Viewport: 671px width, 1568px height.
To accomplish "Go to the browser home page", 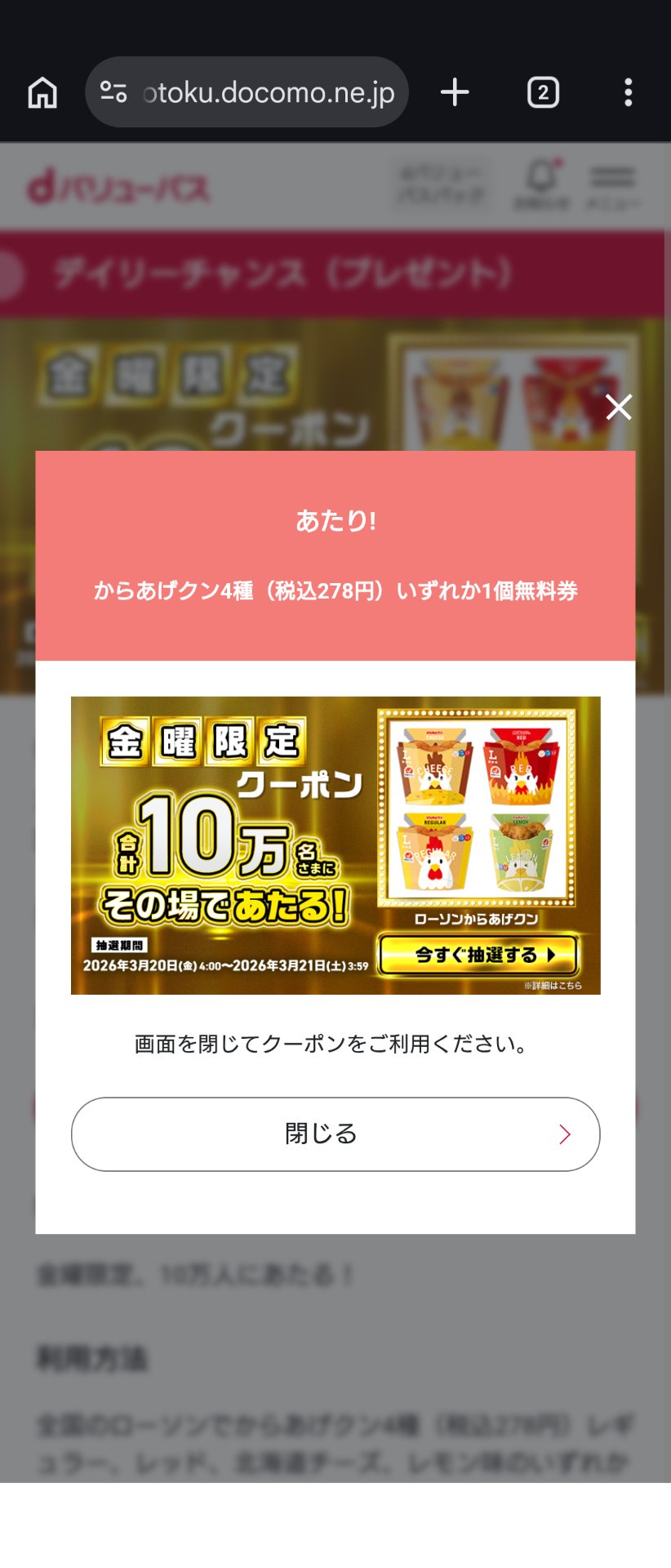I will 42,92.
